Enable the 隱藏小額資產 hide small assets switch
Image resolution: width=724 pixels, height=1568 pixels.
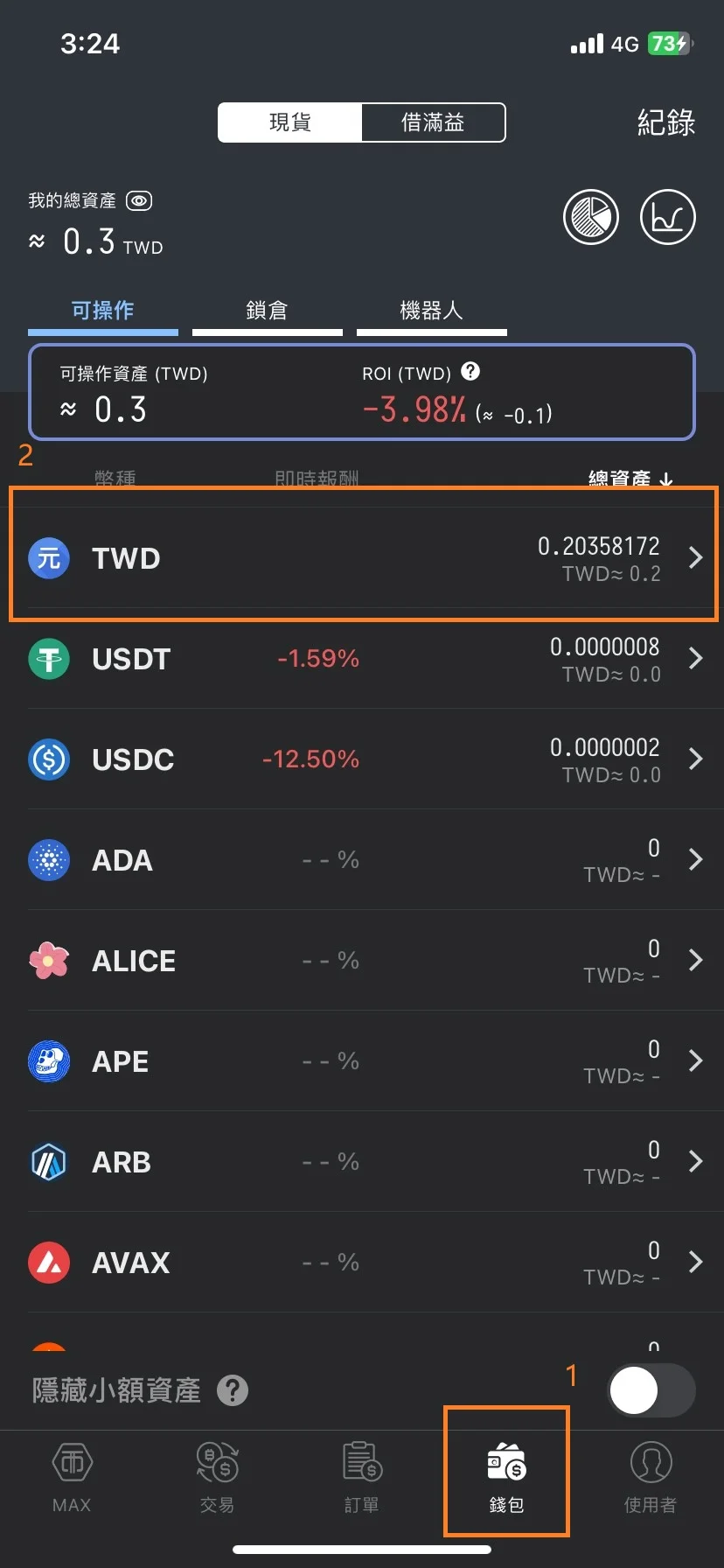click(x=651, y=1390)
